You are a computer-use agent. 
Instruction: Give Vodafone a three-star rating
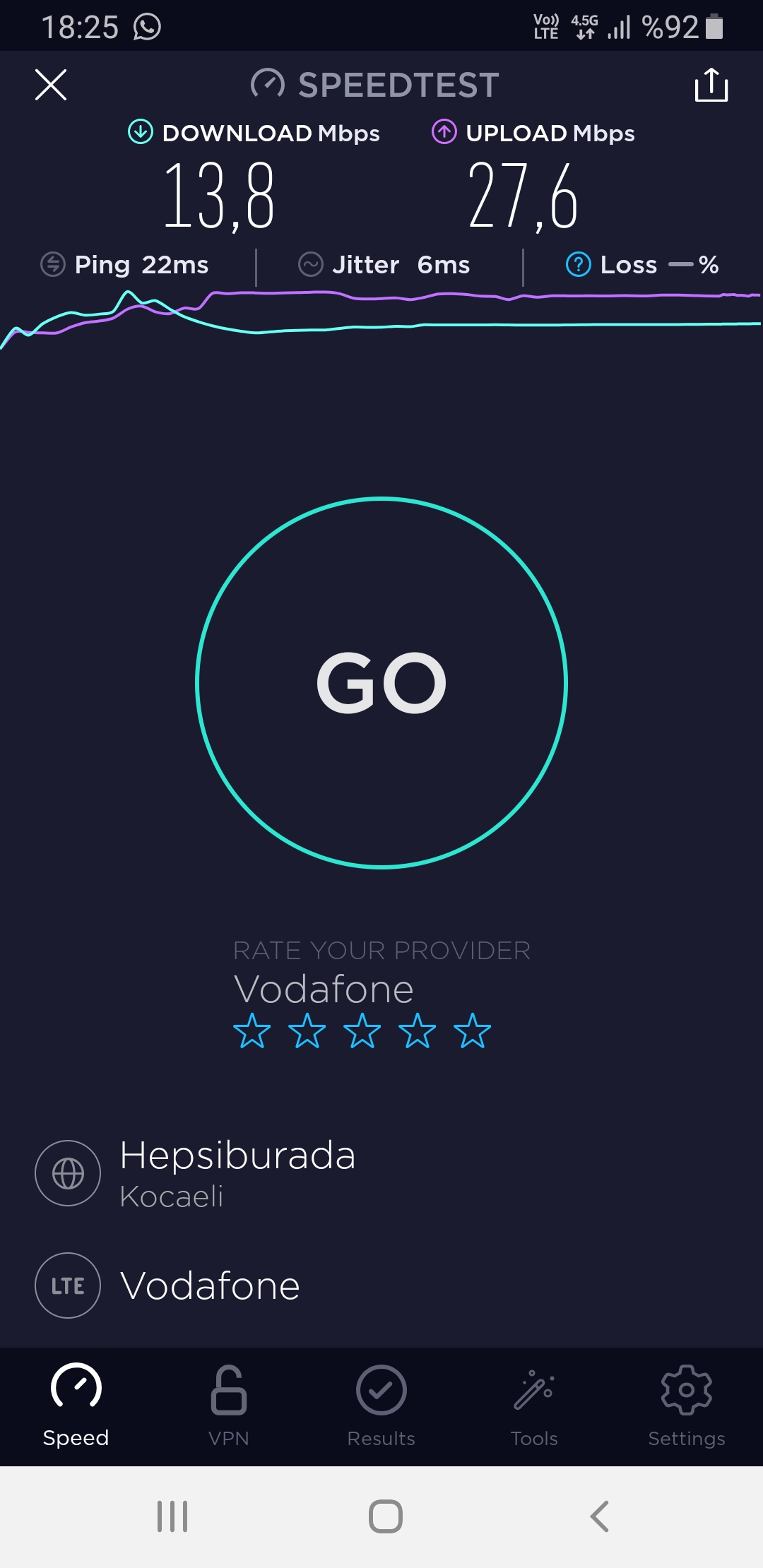click(x=362, y=1031)
